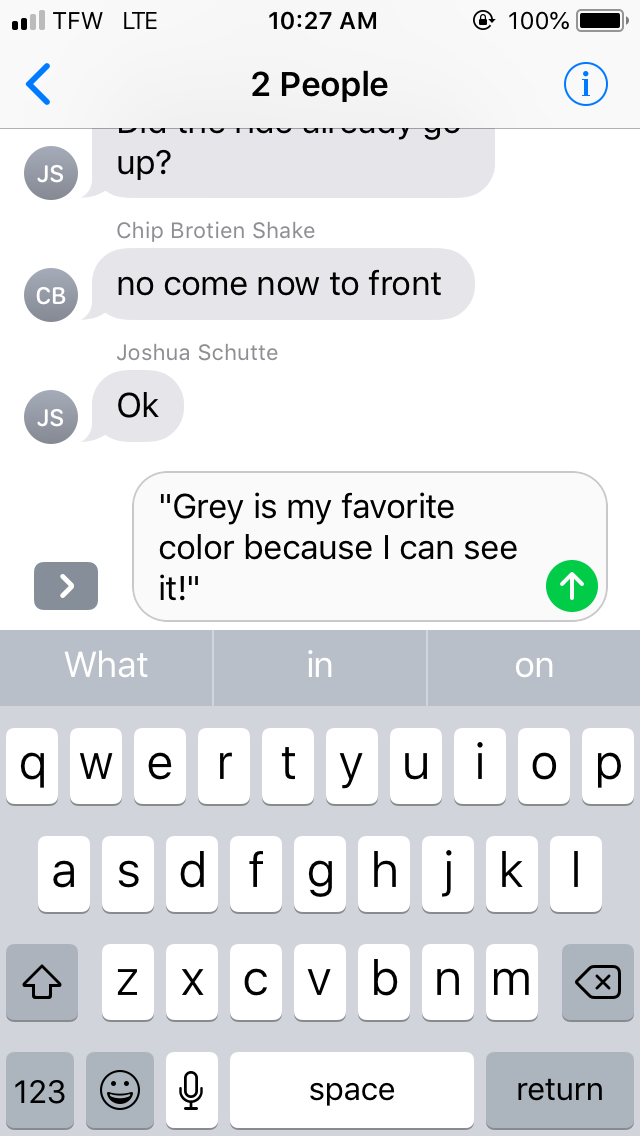The width and height of the screenshot is (640, 1136).
Task: Expand the apps and camera chevron
Action: pos(66,587)
